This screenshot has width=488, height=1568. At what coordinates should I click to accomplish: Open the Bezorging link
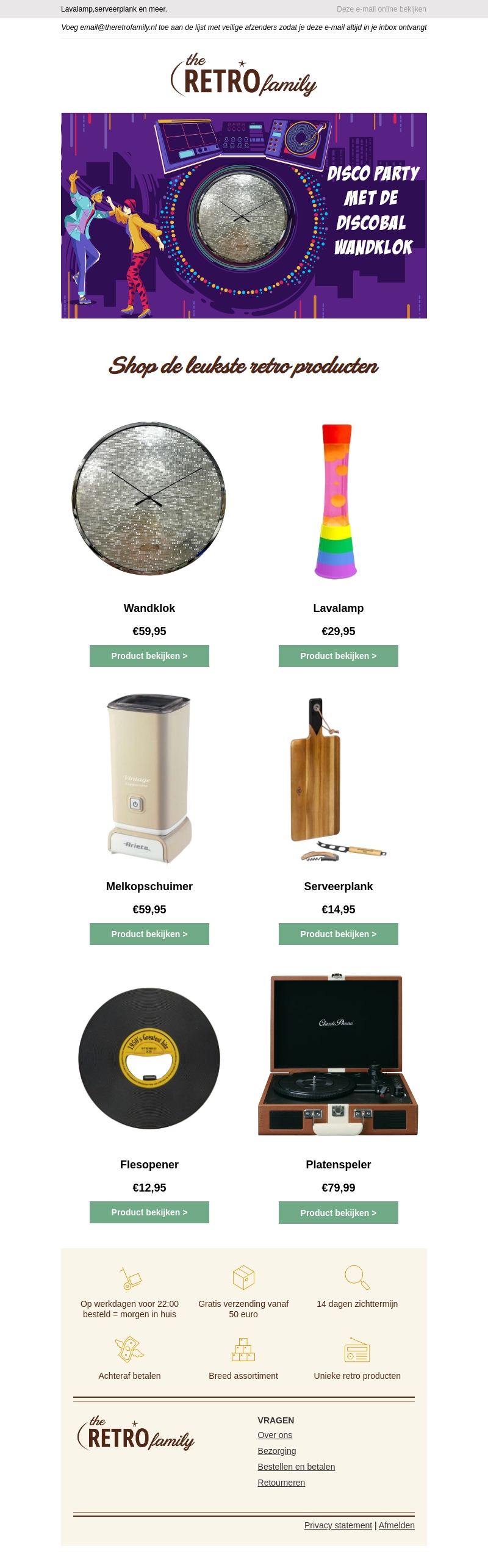pyautogui.click(x=276, y=1451)
